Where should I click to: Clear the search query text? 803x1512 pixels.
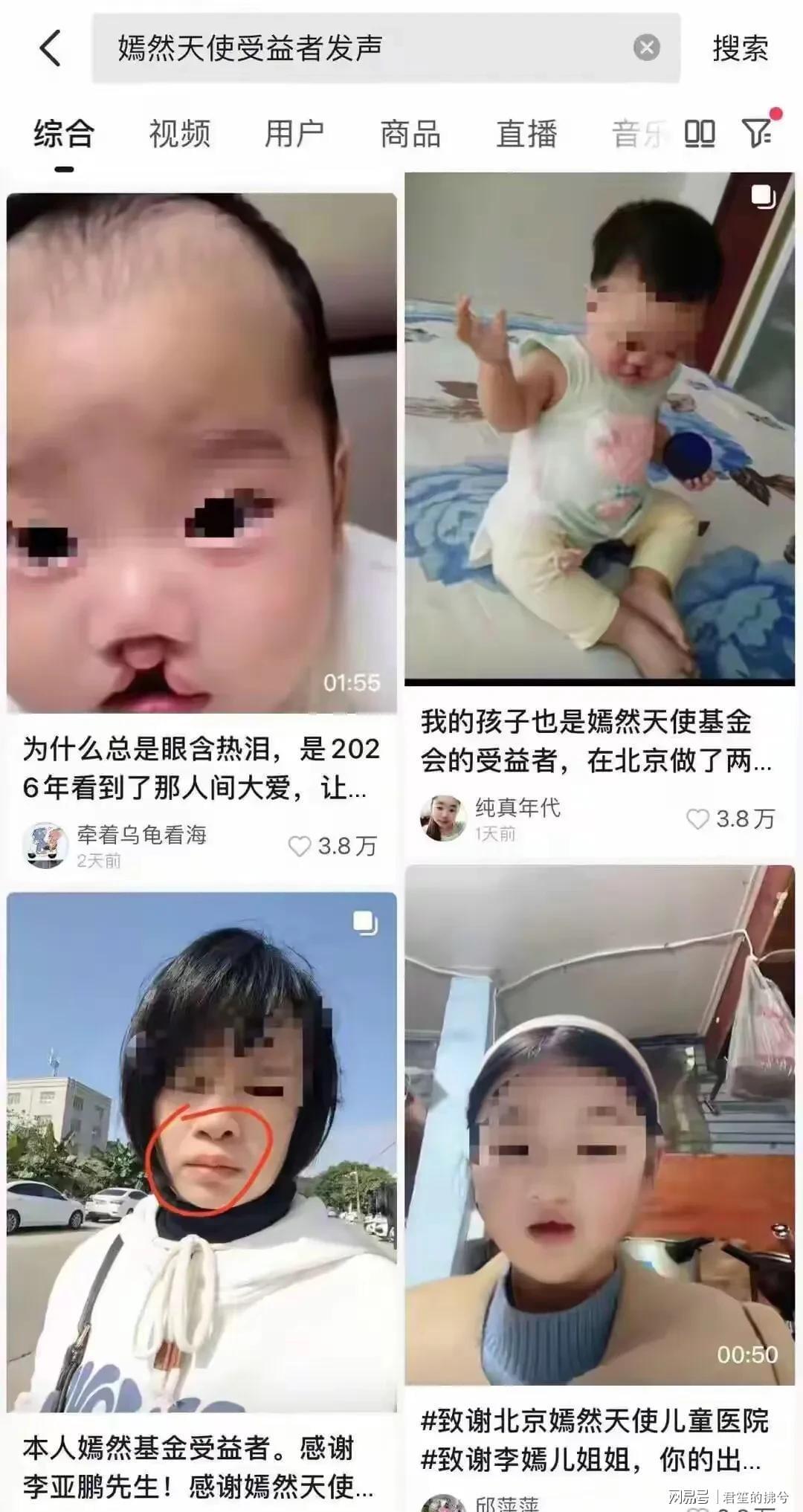[x=646, y=48]
